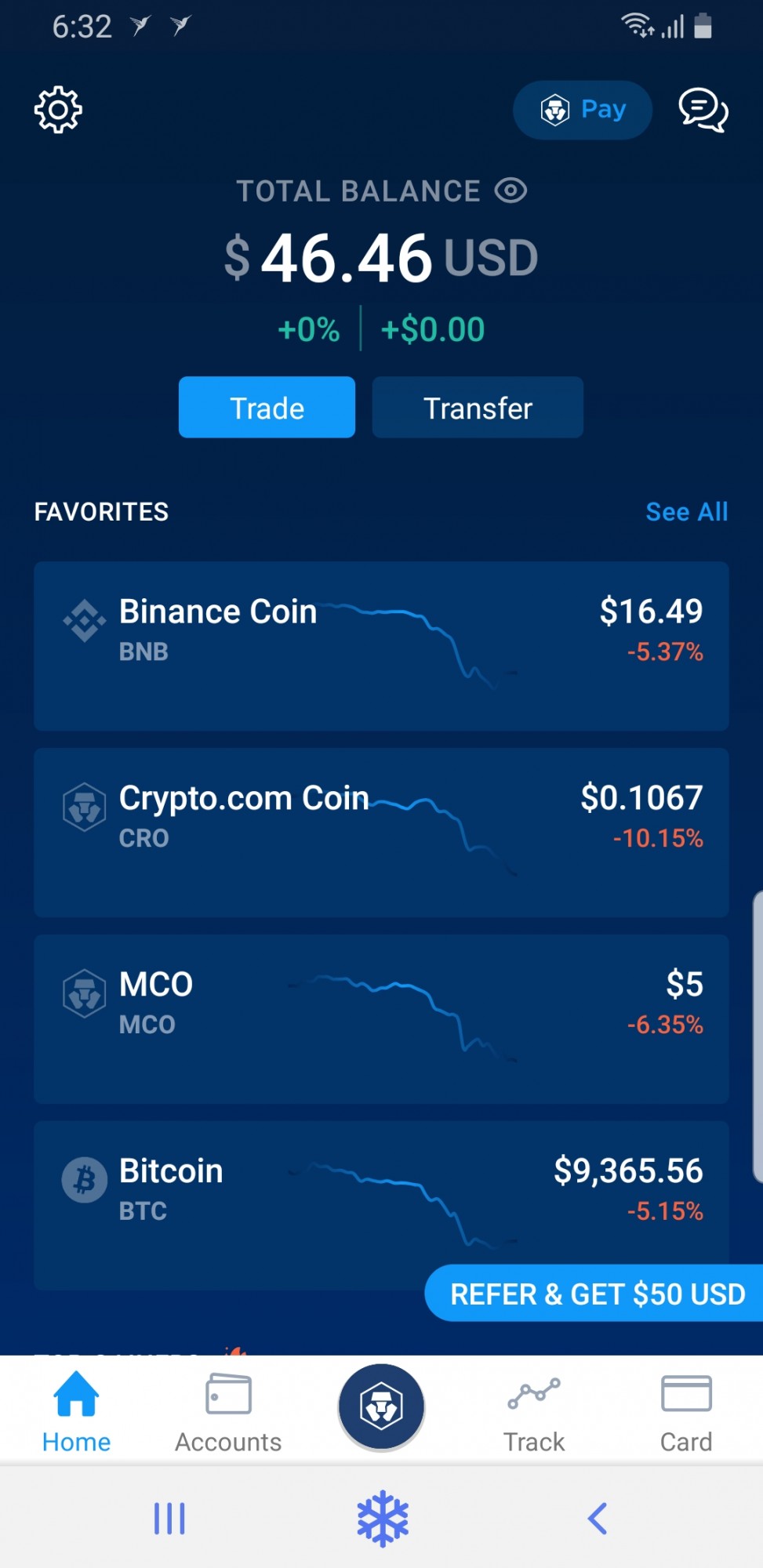Open the Bitcoin card
The height and width of the screenshot is (1568, 763).
tap(381, 1205)
